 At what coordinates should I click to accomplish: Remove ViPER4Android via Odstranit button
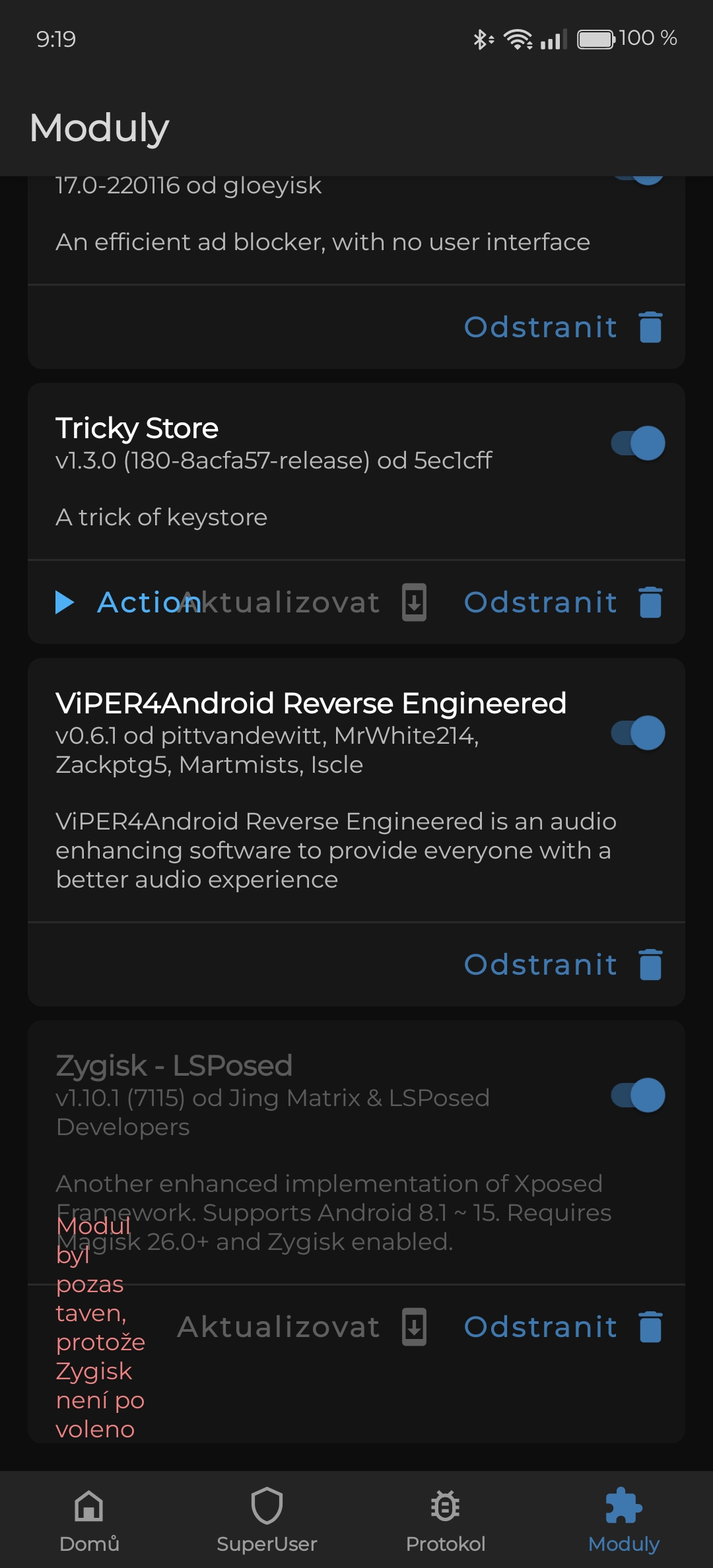click(563, 965)
